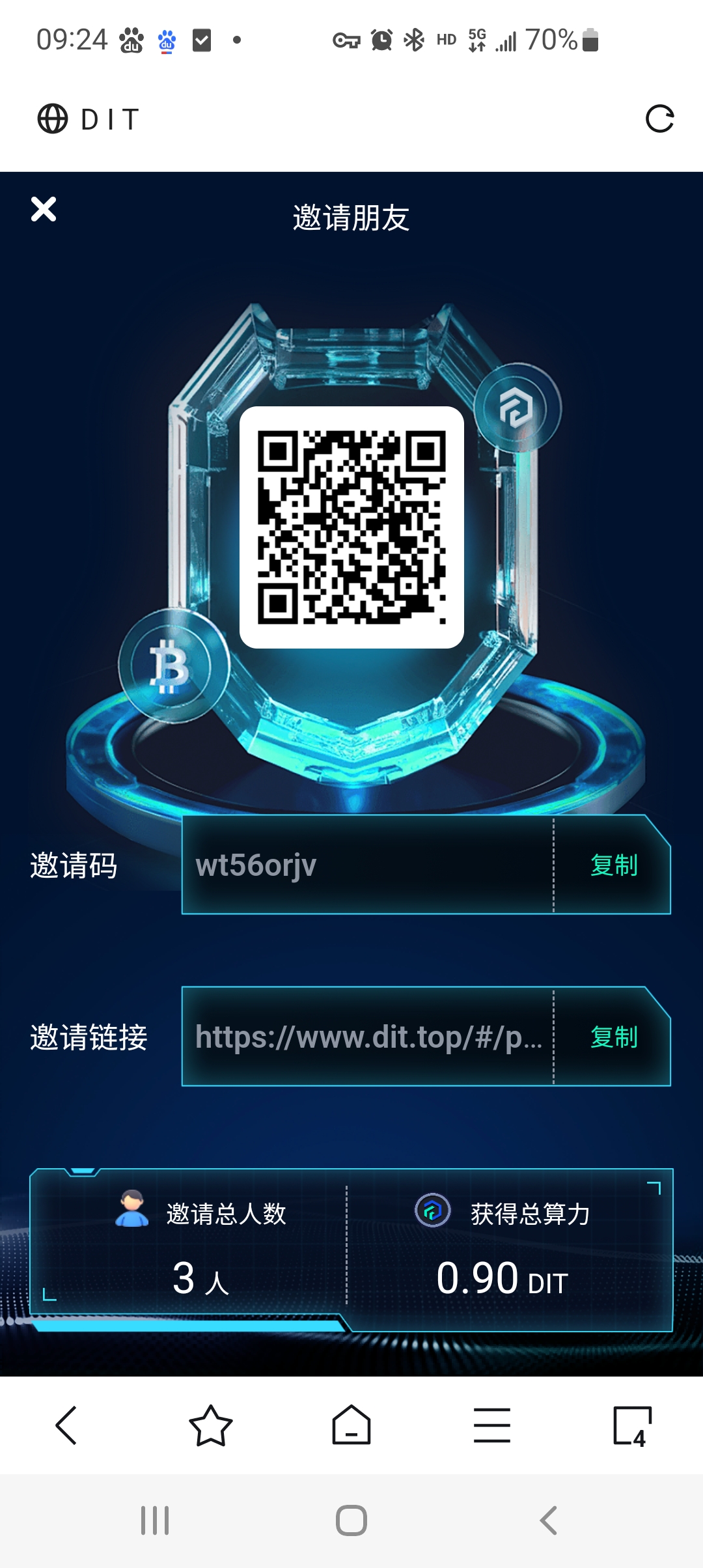Tap the battery indicator in the status bar
This screenshot has height=1568, width=703.
click(x=589, y=40)
